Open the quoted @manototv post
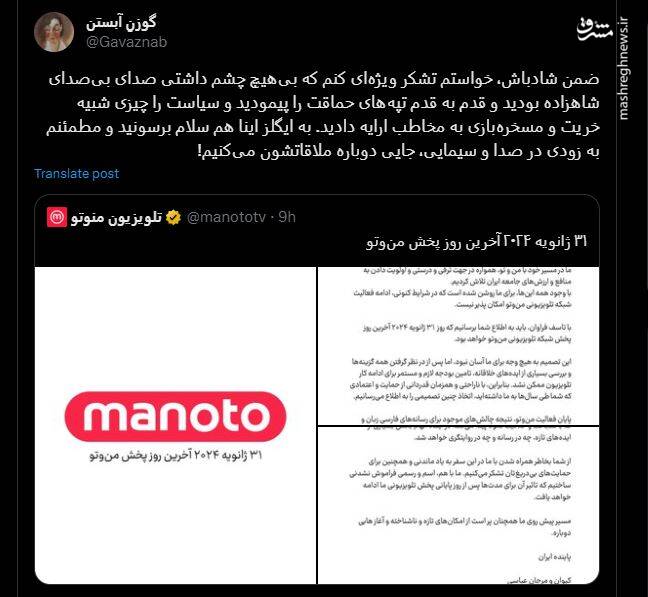Viewport: 648px width, 597px height. pos(320,242)
